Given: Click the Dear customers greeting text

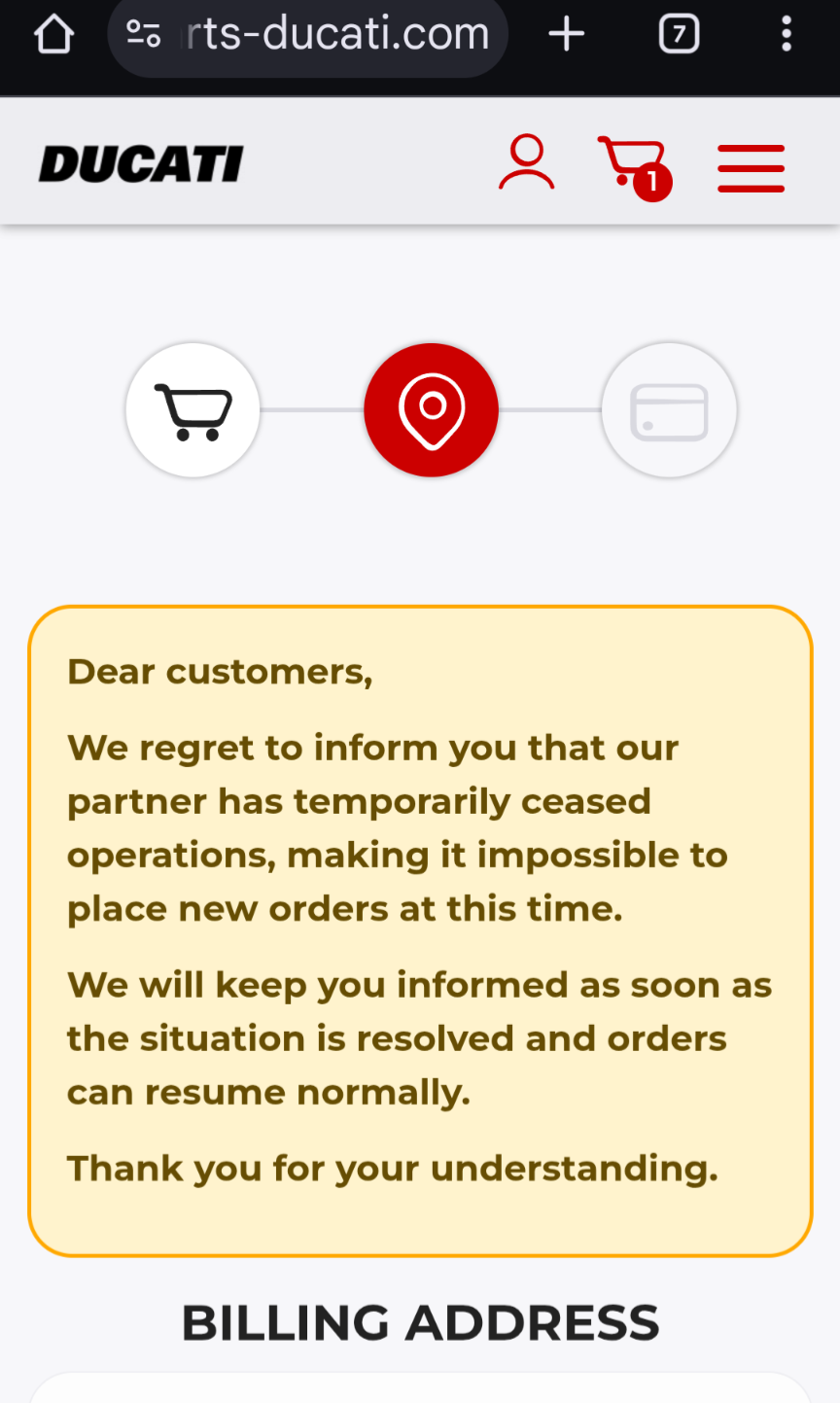Looking at the screenshot, I should tap(219, 671).
